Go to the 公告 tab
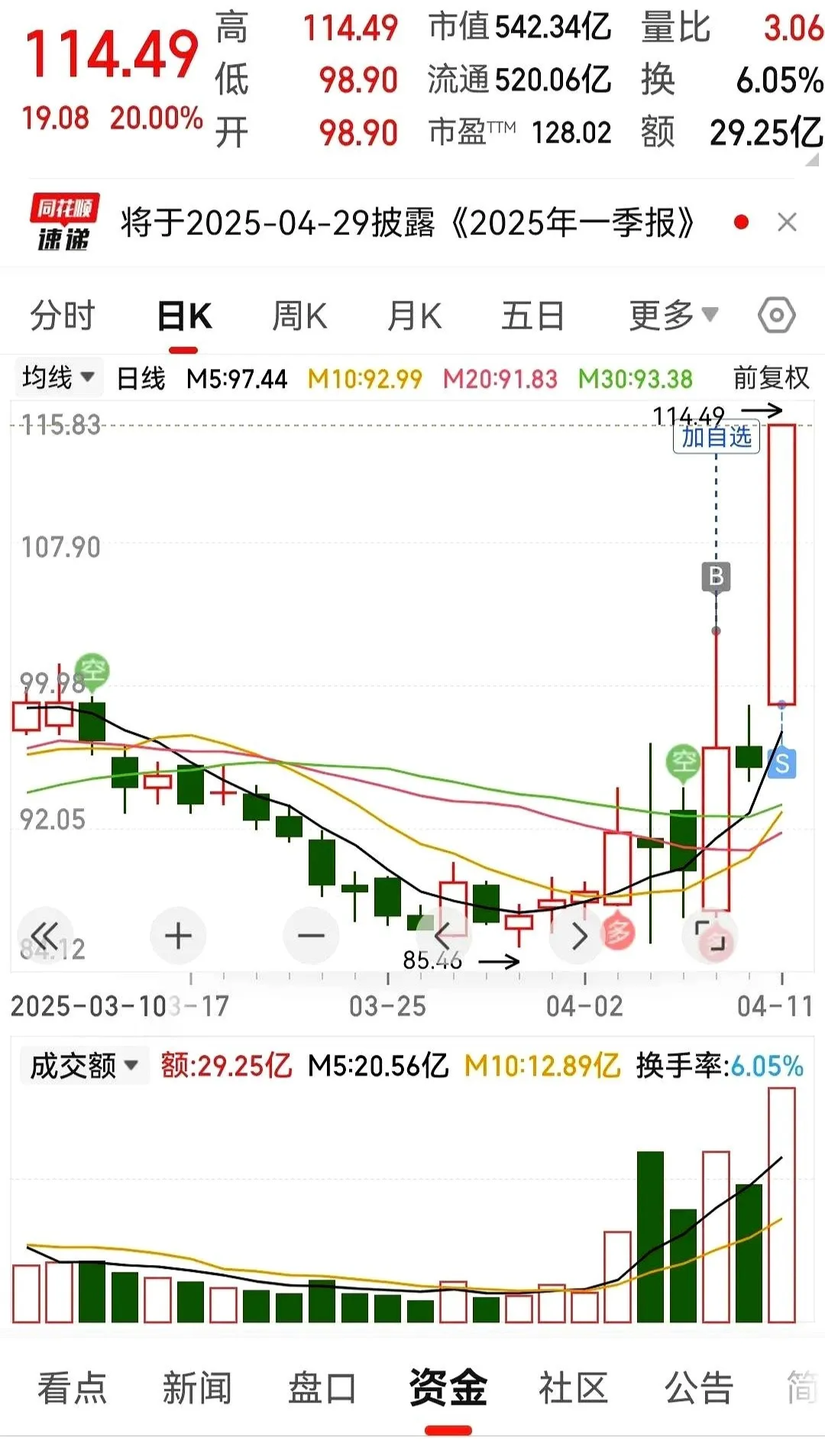Image resolution: width=825 pixels, height=1456 pixels. [x=698, y=1387]
